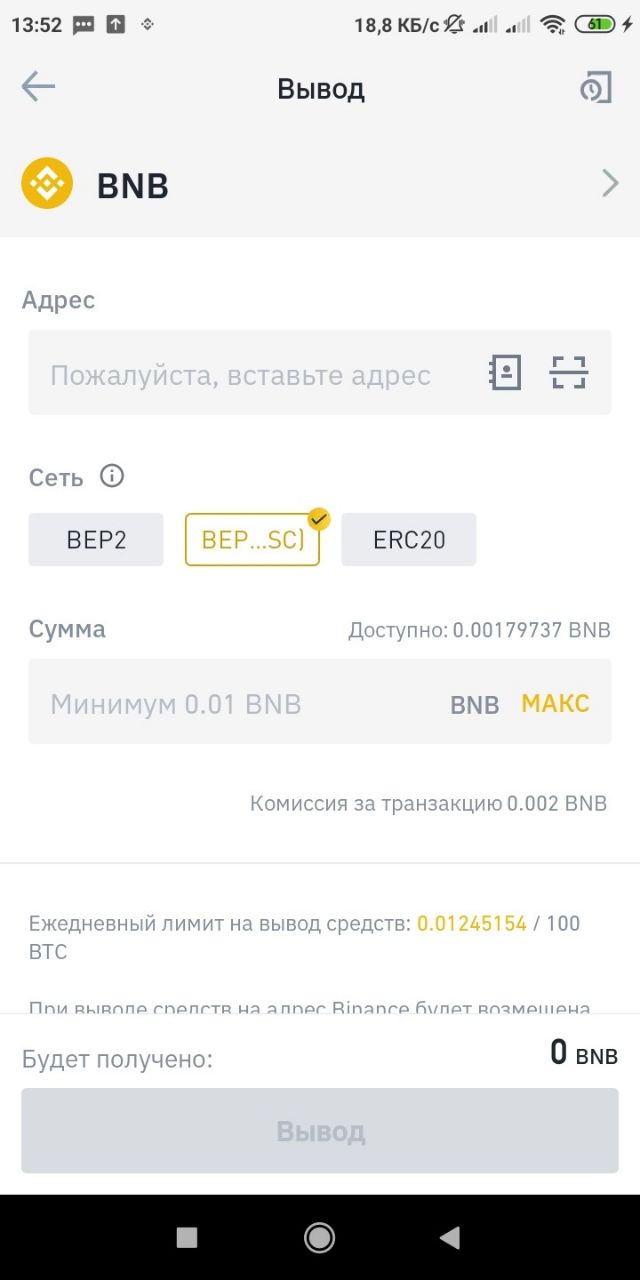Tap МАКС to fill maximum amount
The width and height of the screenshot is (640, 1280).
555,703
